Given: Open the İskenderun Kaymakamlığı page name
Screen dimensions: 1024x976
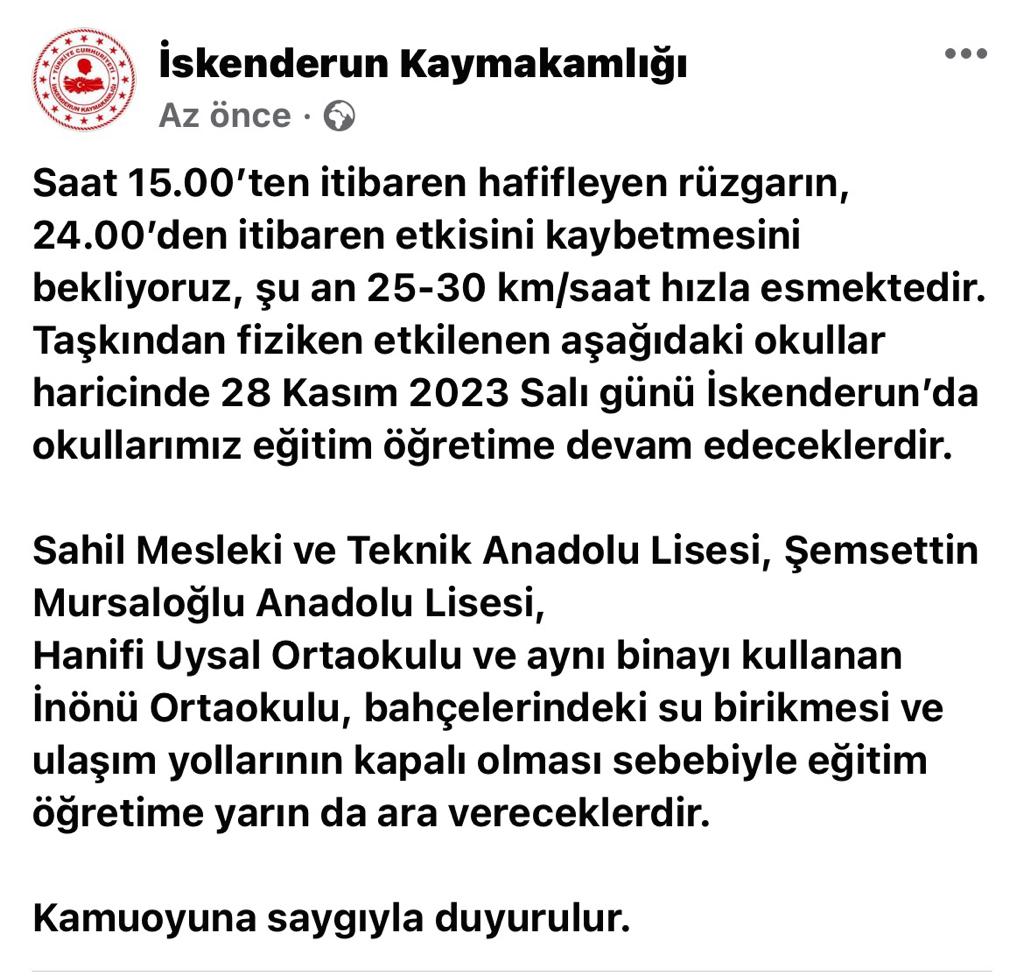Looking at the screenshot, I should click(422, 66).
